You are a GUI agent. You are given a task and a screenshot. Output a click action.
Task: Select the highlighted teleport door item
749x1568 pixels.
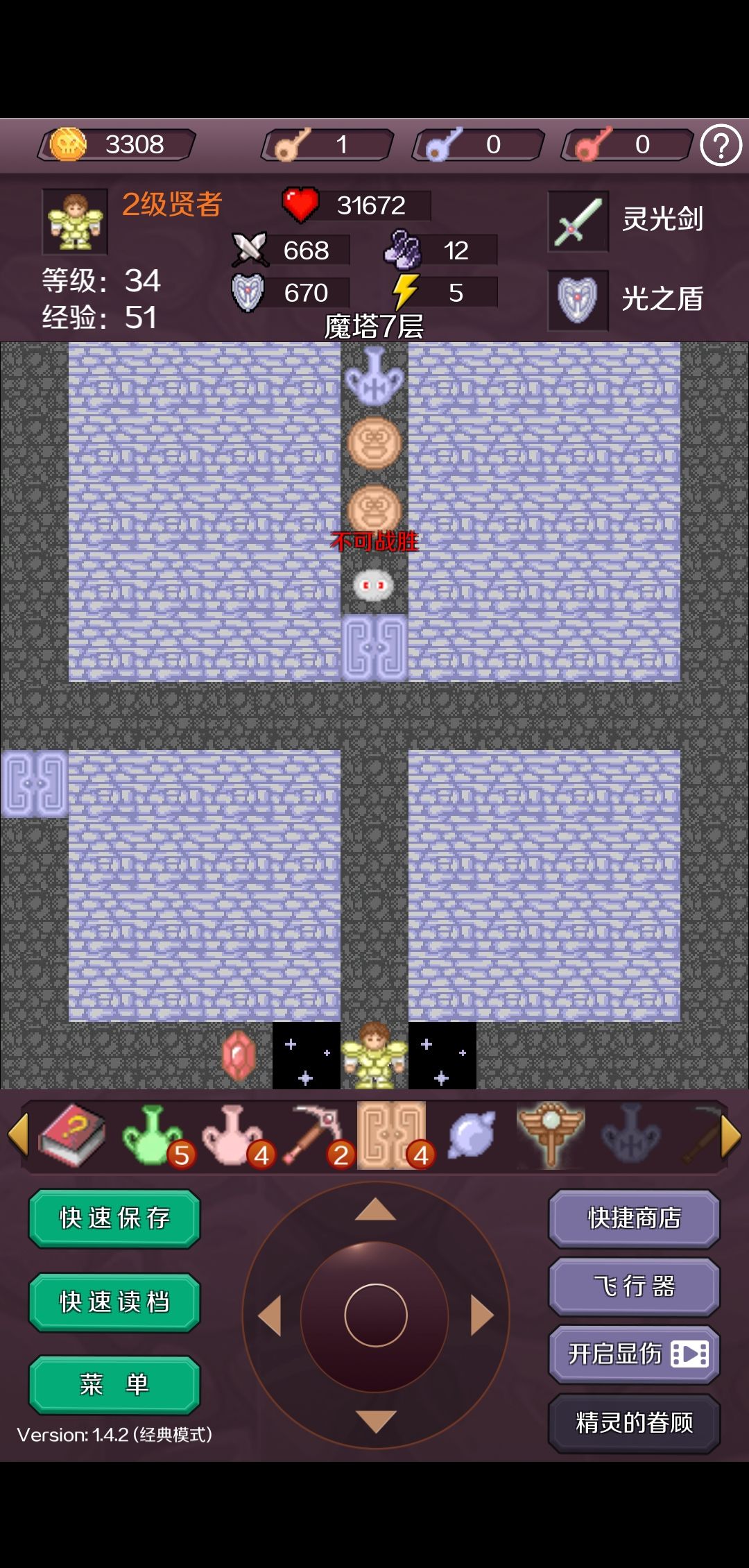(x=392, y=1134)
